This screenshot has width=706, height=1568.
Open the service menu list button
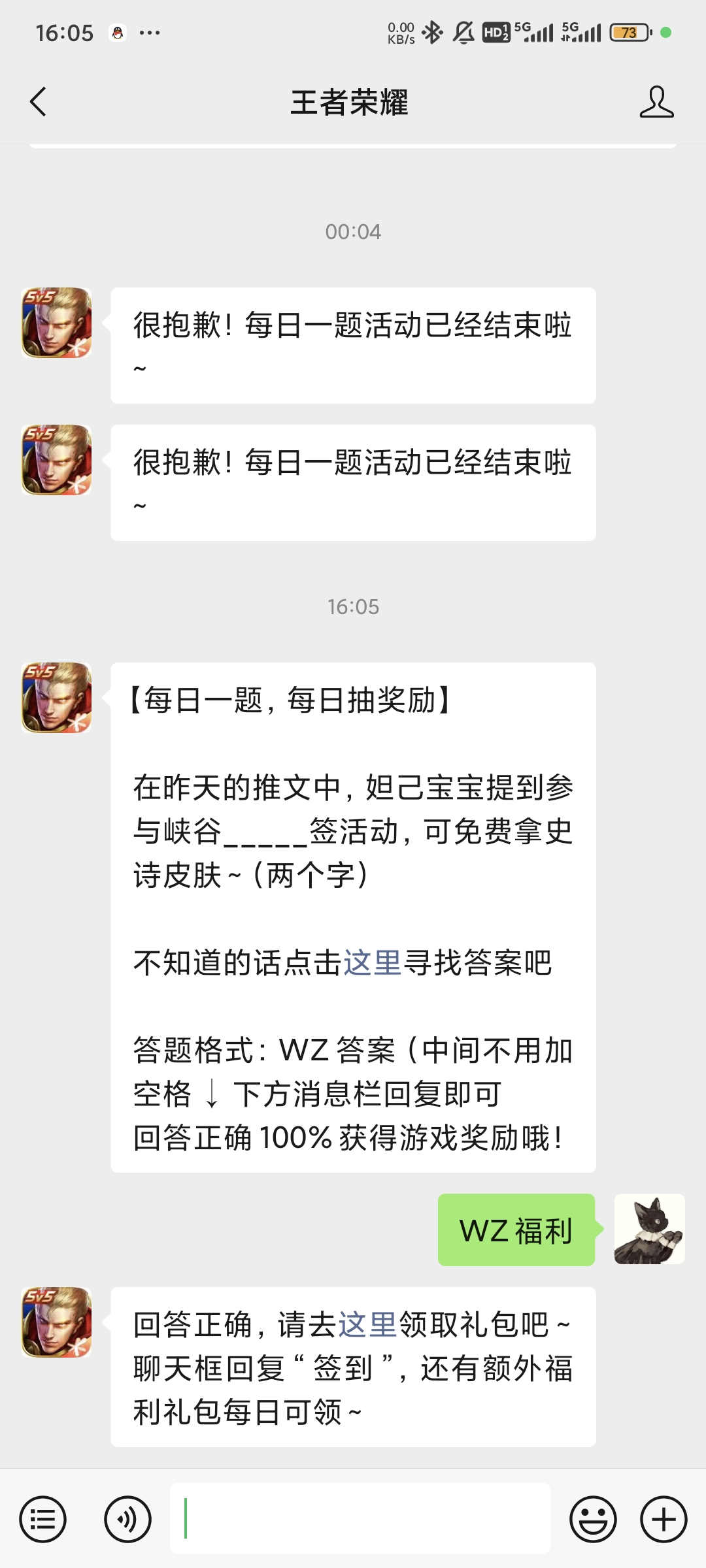(43, 1519)
